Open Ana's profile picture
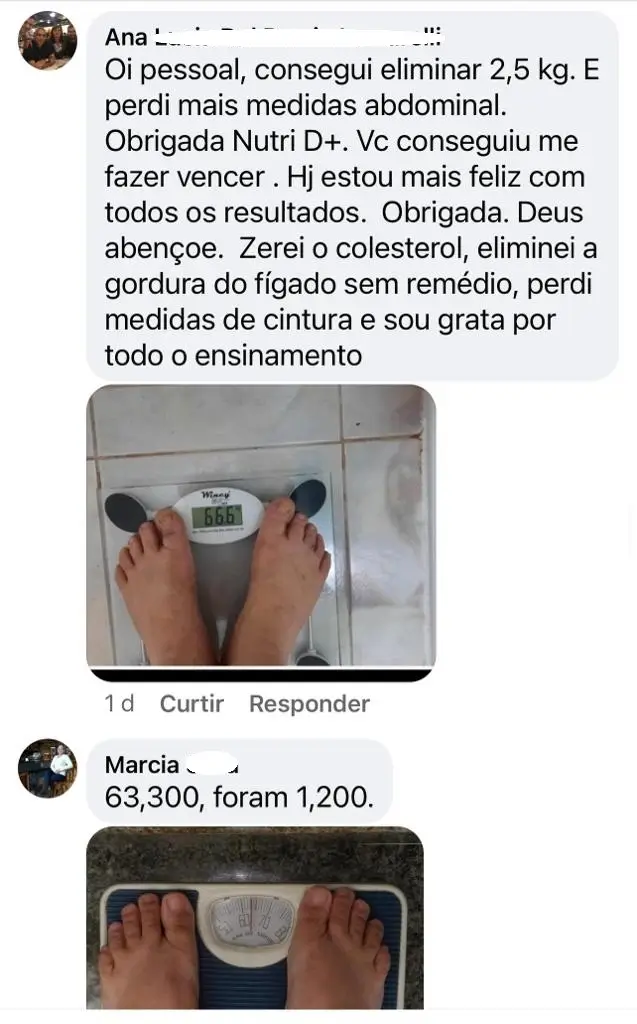The image size is (637, 1024). [47, 41]
